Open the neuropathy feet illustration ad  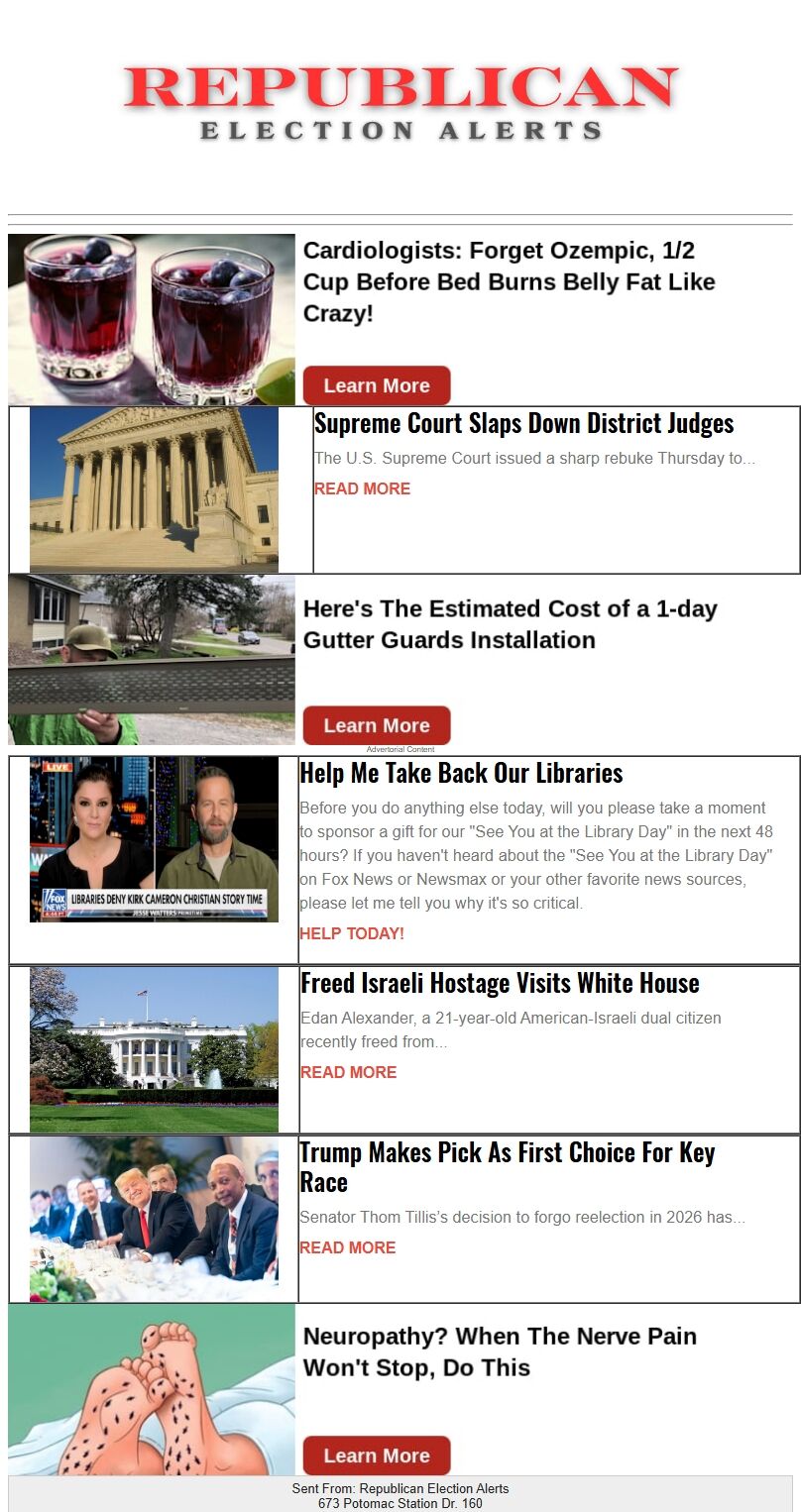[x=152, y=1389]
